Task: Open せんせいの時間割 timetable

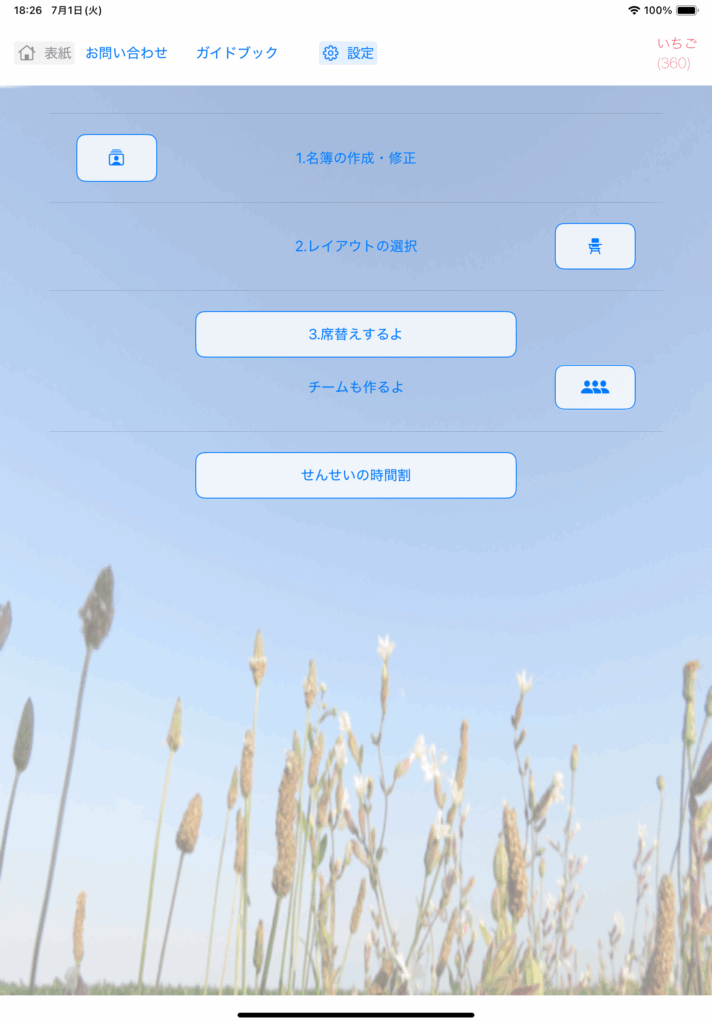Action: click(x=356, y=475)
